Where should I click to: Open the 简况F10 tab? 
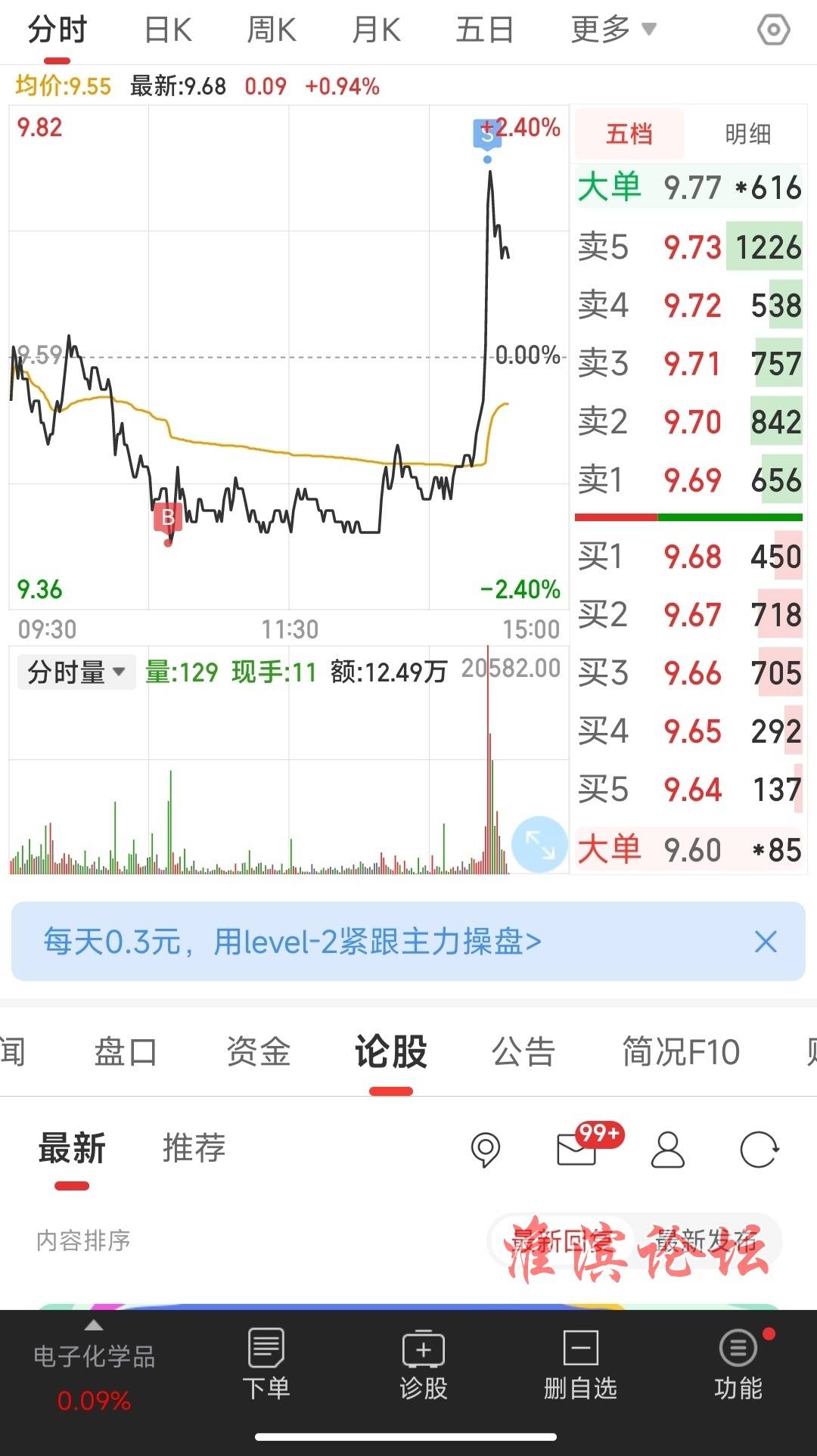point(681,1052)
